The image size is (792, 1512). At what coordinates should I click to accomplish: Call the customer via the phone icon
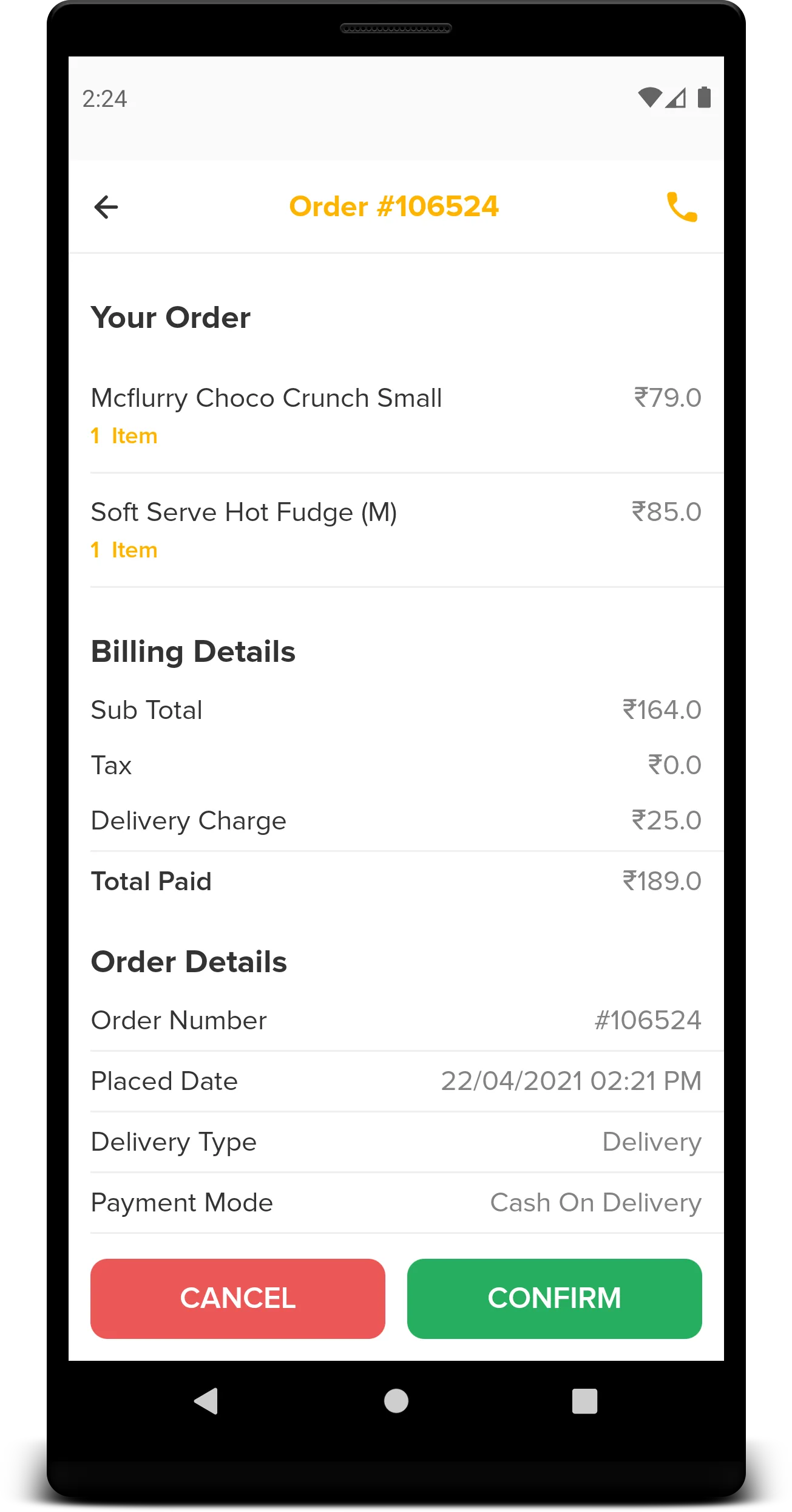(682, 207)
